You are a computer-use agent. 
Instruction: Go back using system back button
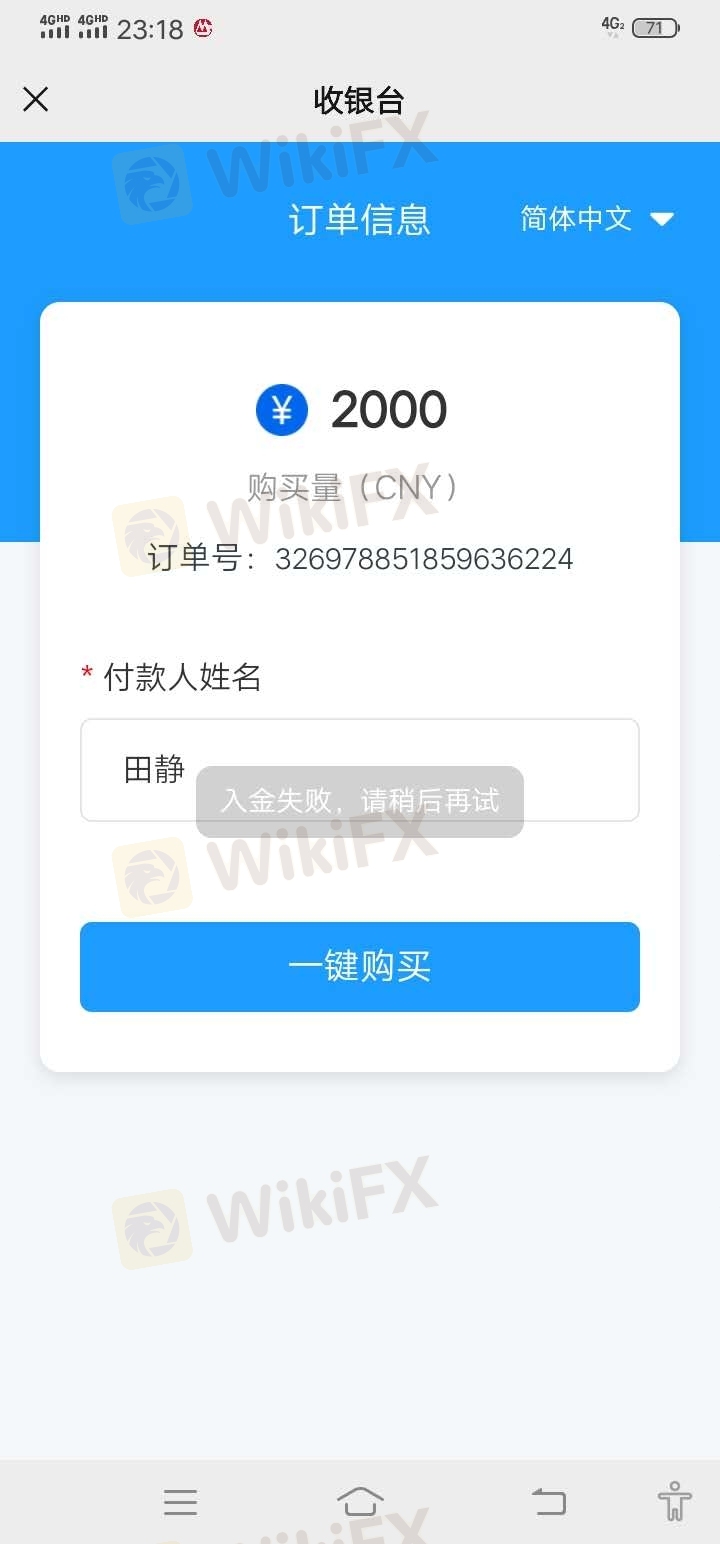click(548, 1501)
